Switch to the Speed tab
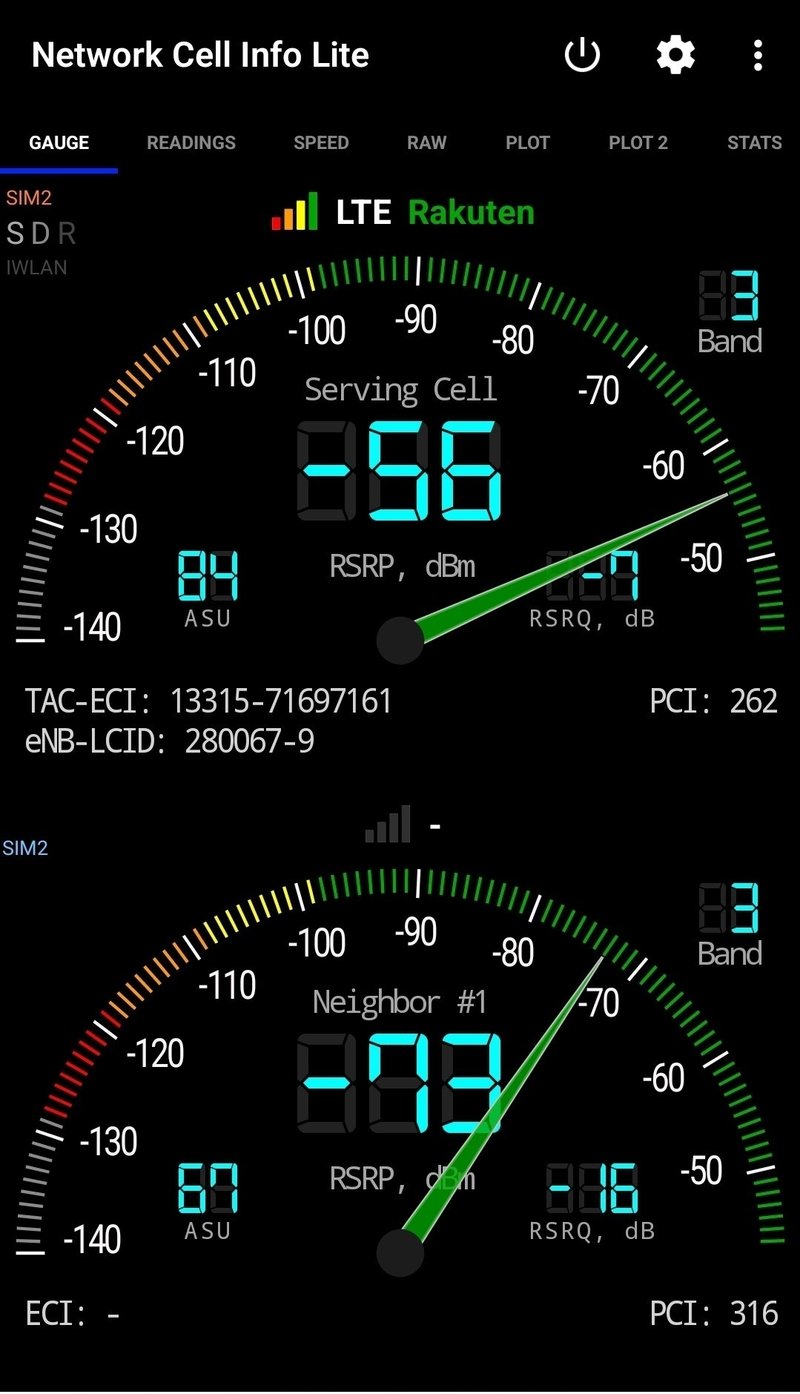 point(321,143)
